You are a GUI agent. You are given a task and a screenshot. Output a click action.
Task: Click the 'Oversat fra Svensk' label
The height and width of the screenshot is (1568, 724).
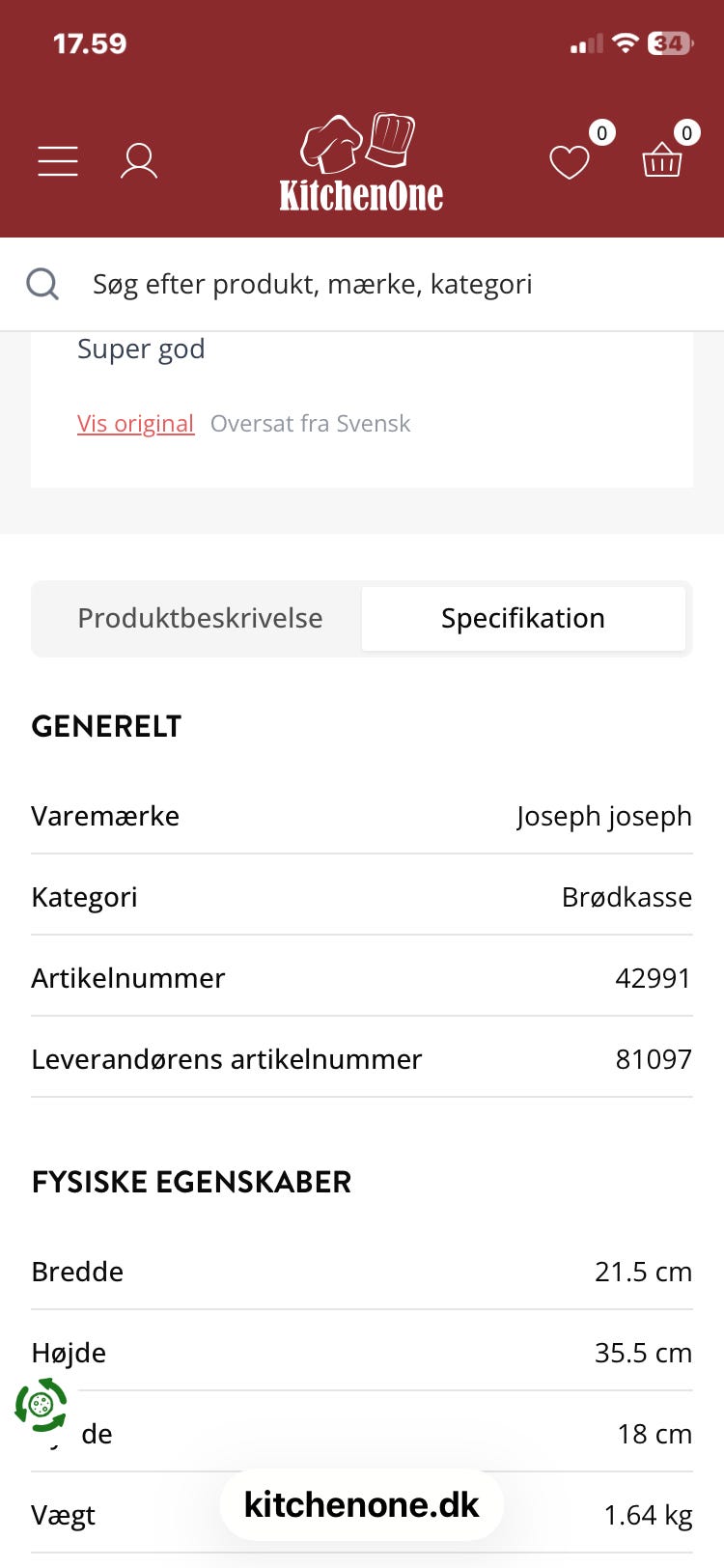click(x=310, y=423)
